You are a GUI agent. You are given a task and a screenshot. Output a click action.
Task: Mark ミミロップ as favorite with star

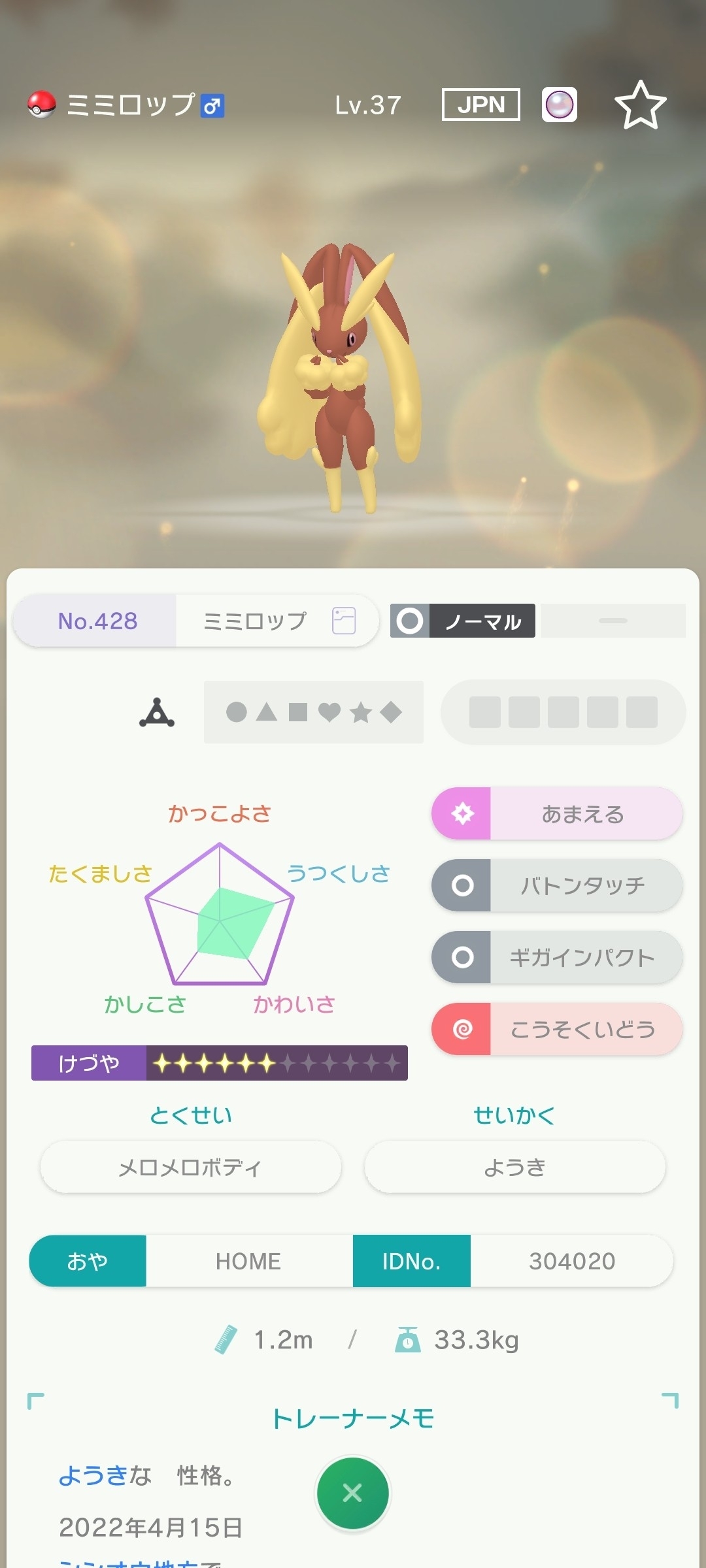(640, 105)
